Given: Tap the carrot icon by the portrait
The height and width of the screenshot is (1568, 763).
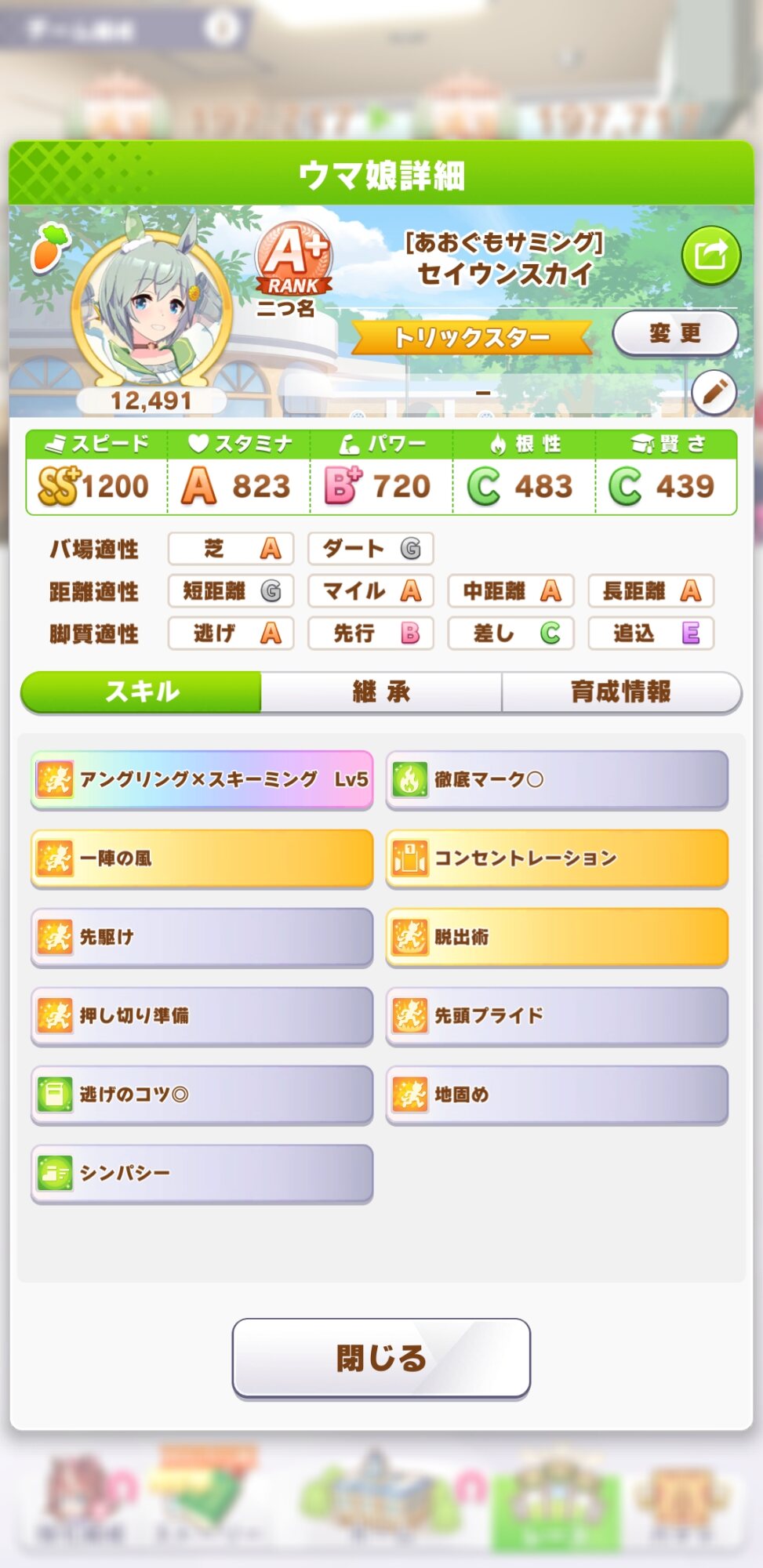Looking at the screenshot, I should click(49, 246).
